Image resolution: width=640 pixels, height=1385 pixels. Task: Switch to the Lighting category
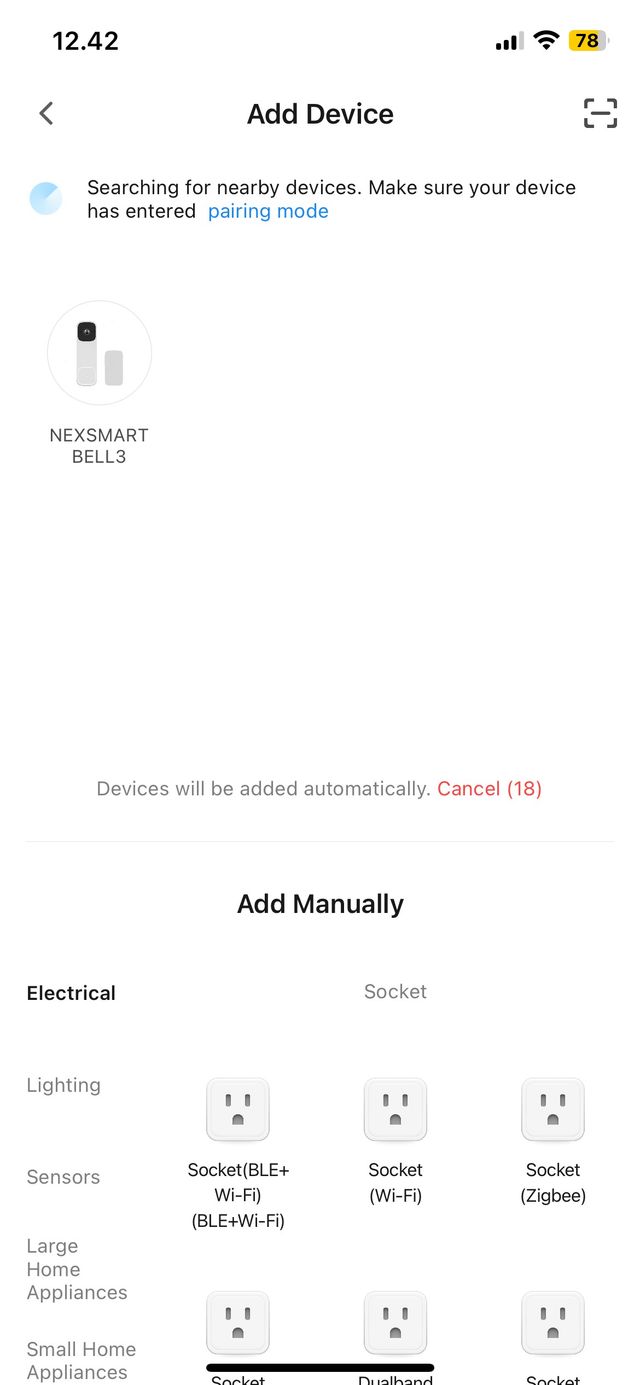64,1085
